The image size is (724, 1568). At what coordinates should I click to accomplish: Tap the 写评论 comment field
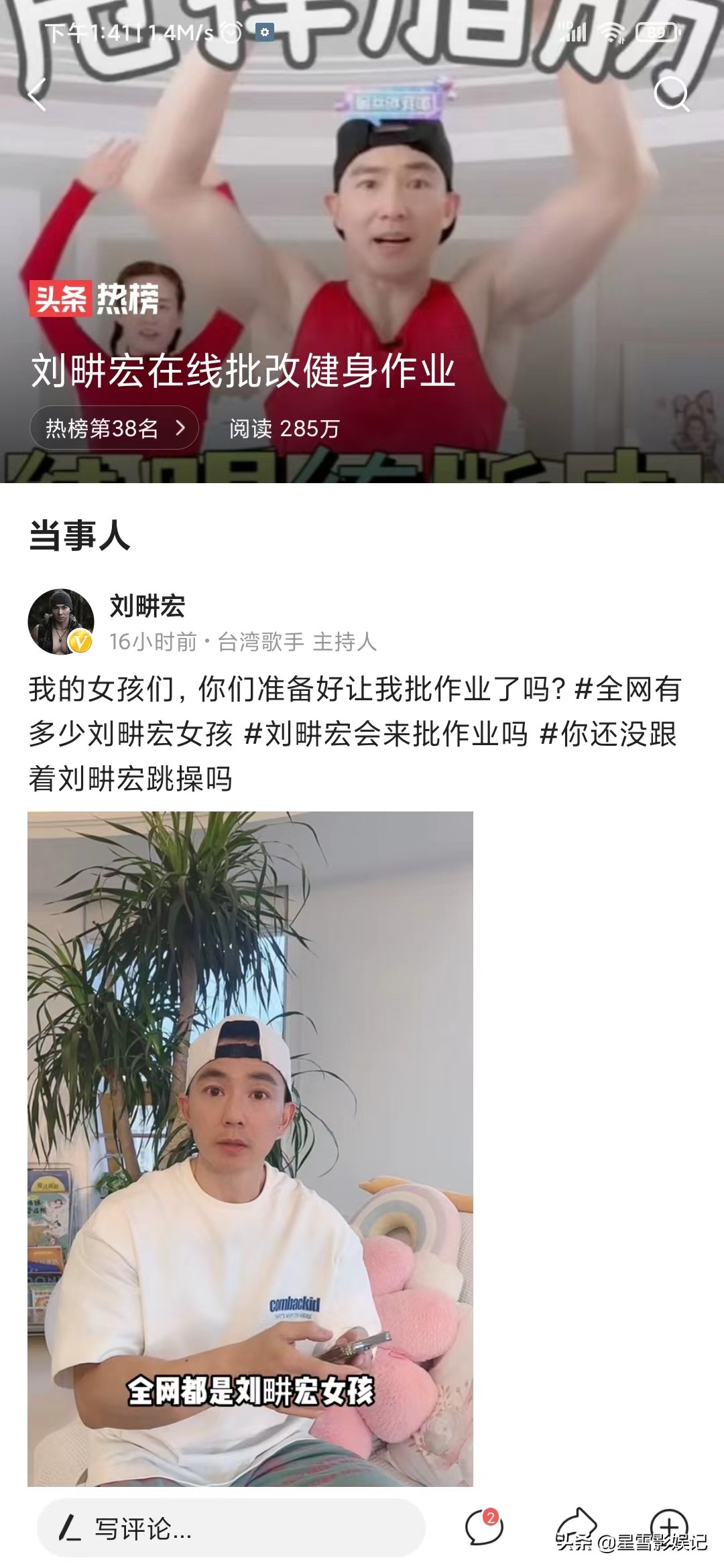point(231,1528)
